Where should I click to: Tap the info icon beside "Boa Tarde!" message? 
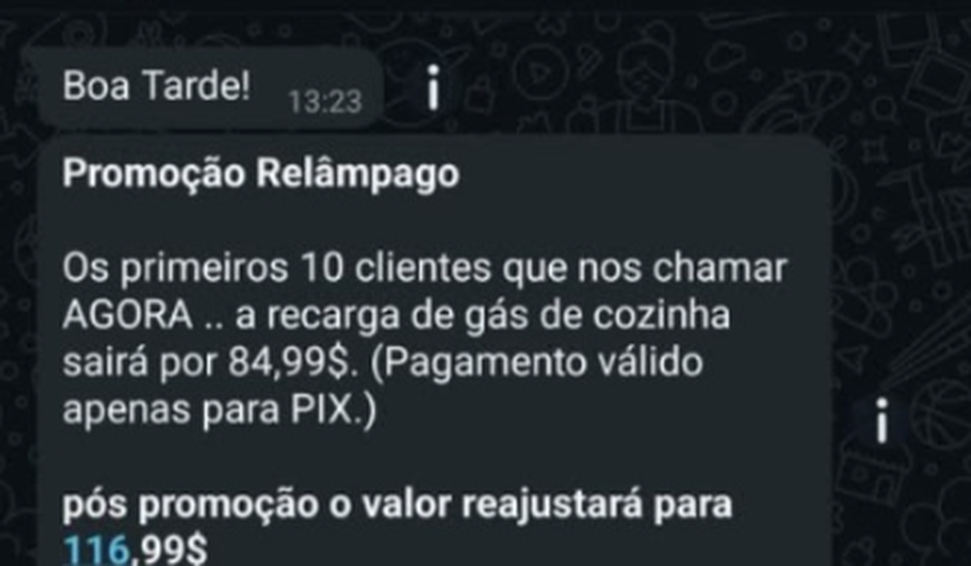(432, 91)
